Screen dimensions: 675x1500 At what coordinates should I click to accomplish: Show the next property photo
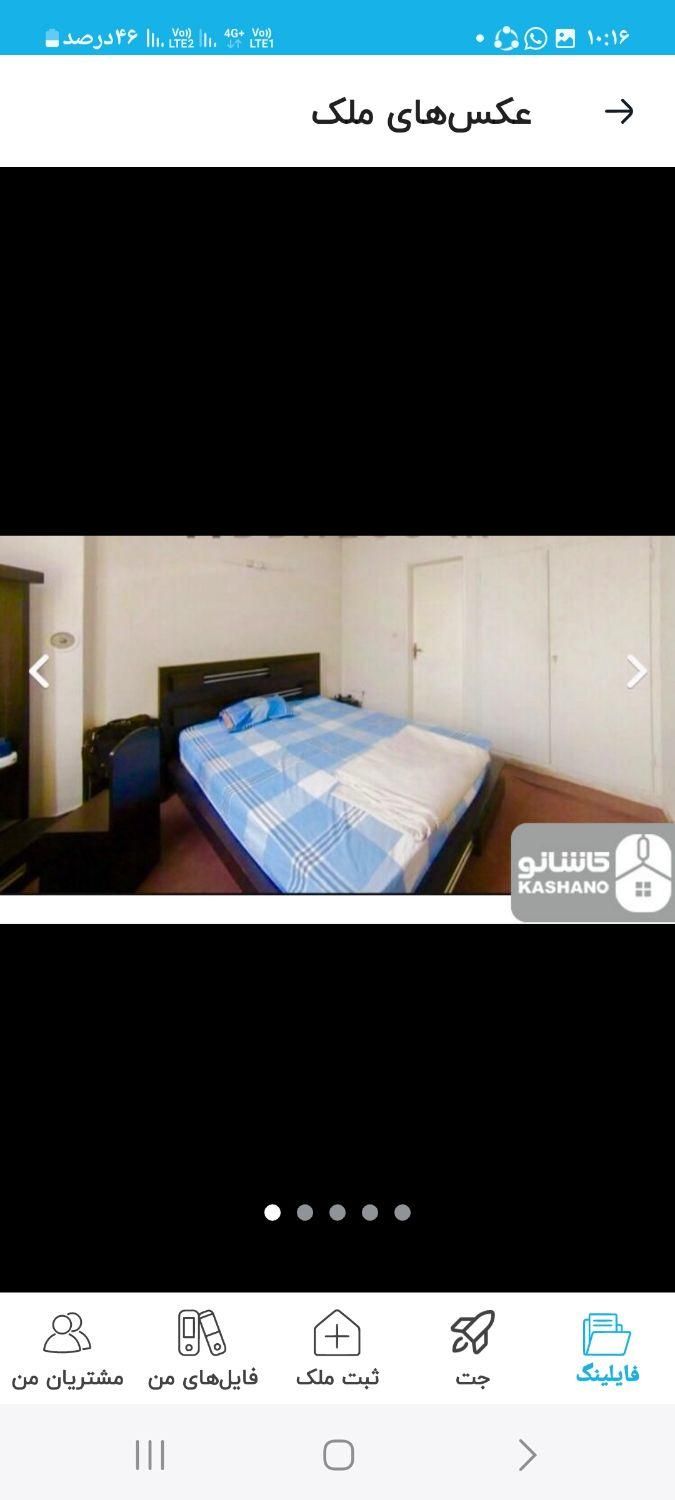point(636,672)
